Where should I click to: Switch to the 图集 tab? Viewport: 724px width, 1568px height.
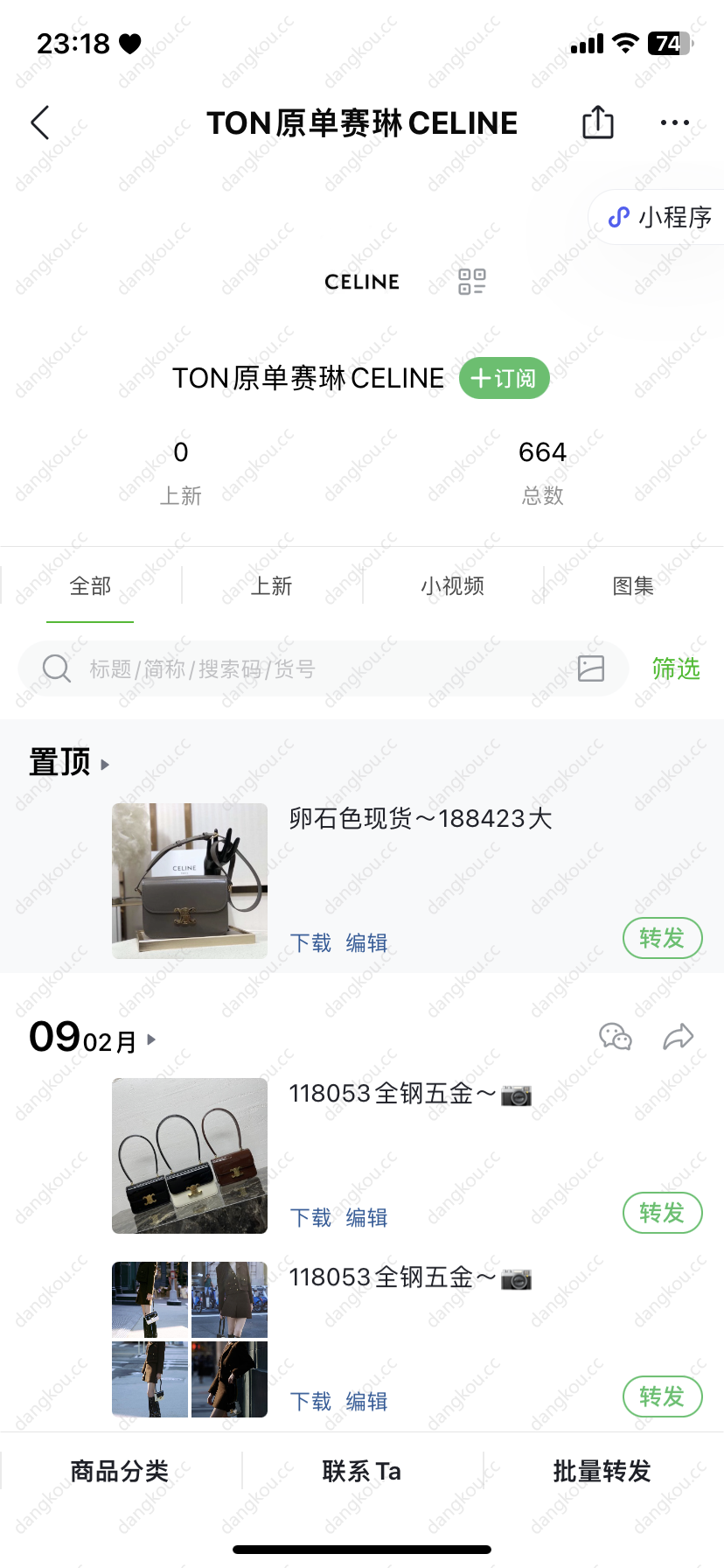pos(633,585)
